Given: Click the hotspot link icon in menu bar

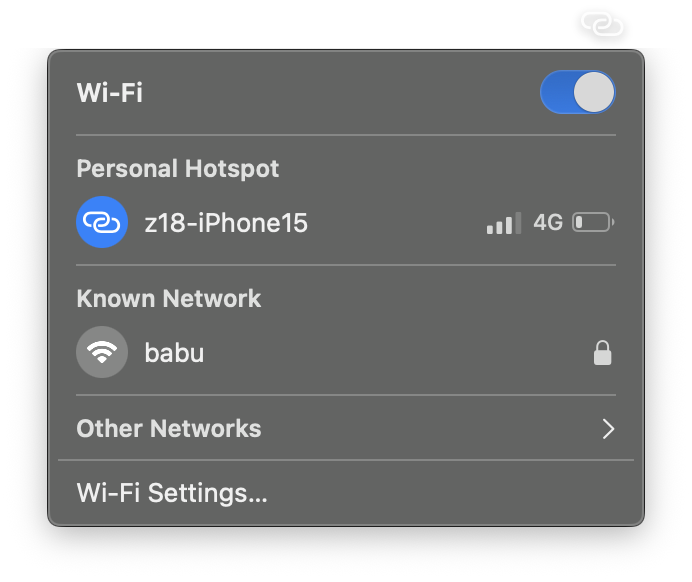Looking at the screenshot, I should click(602, 24).
